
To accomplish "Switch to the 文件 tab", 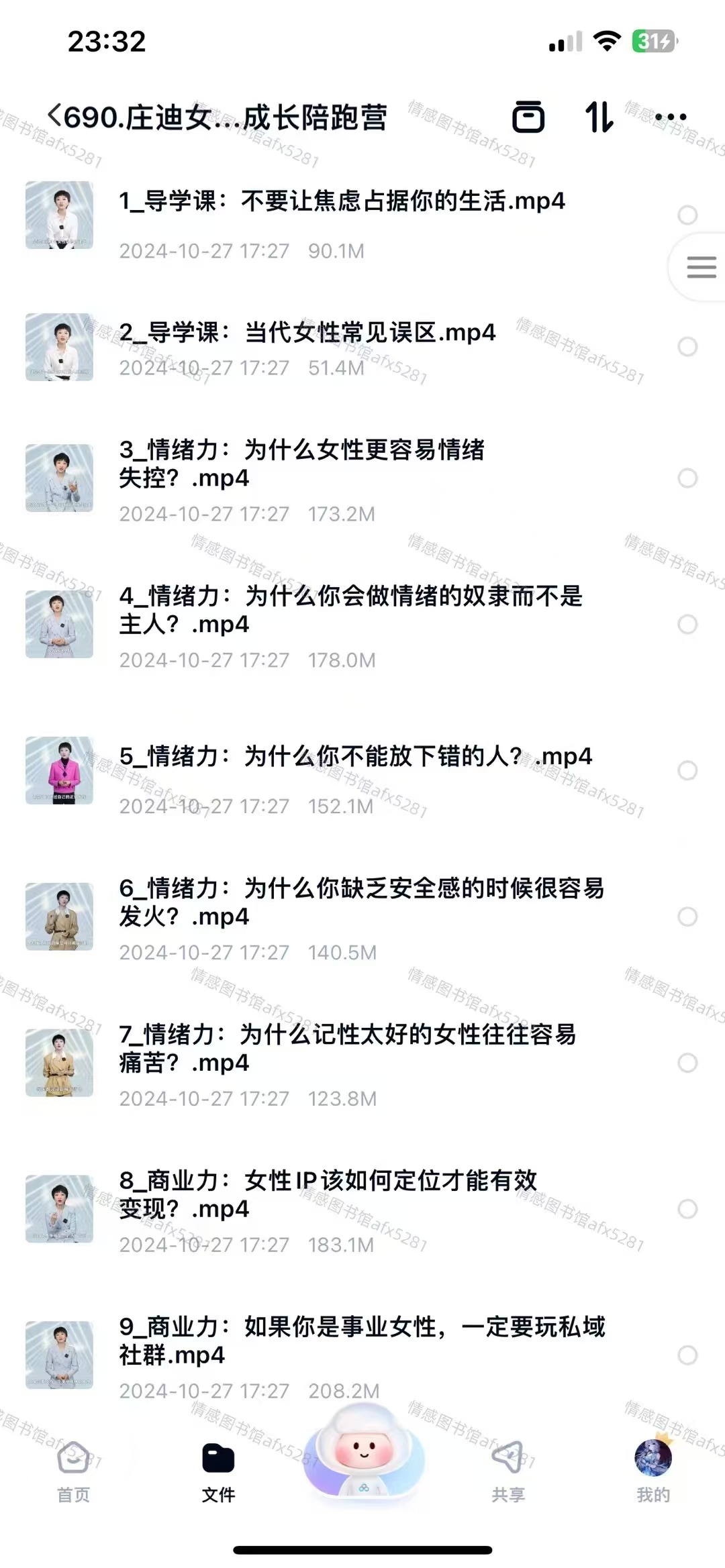I will [x=218, y=1470].
